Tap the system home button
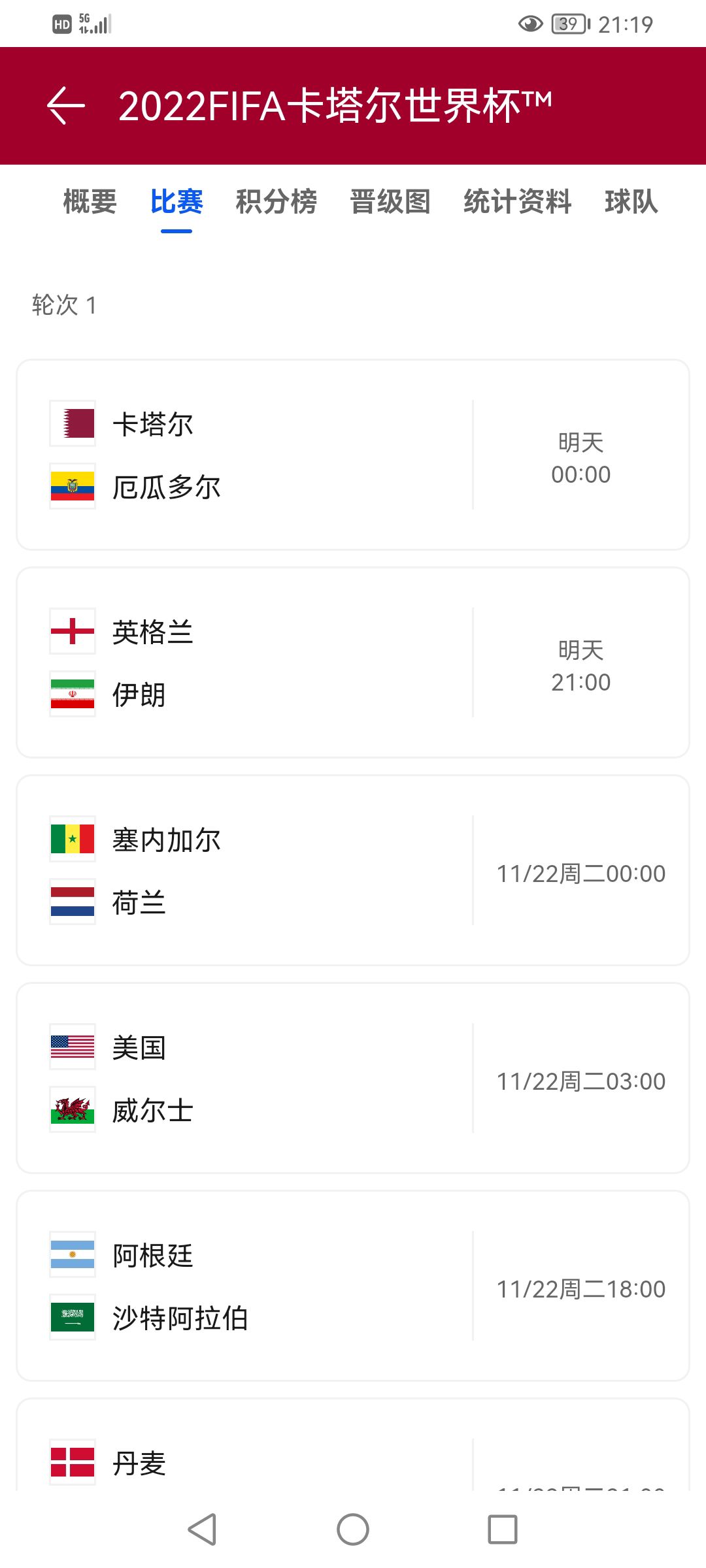706x1568 pixels. 353,1529
